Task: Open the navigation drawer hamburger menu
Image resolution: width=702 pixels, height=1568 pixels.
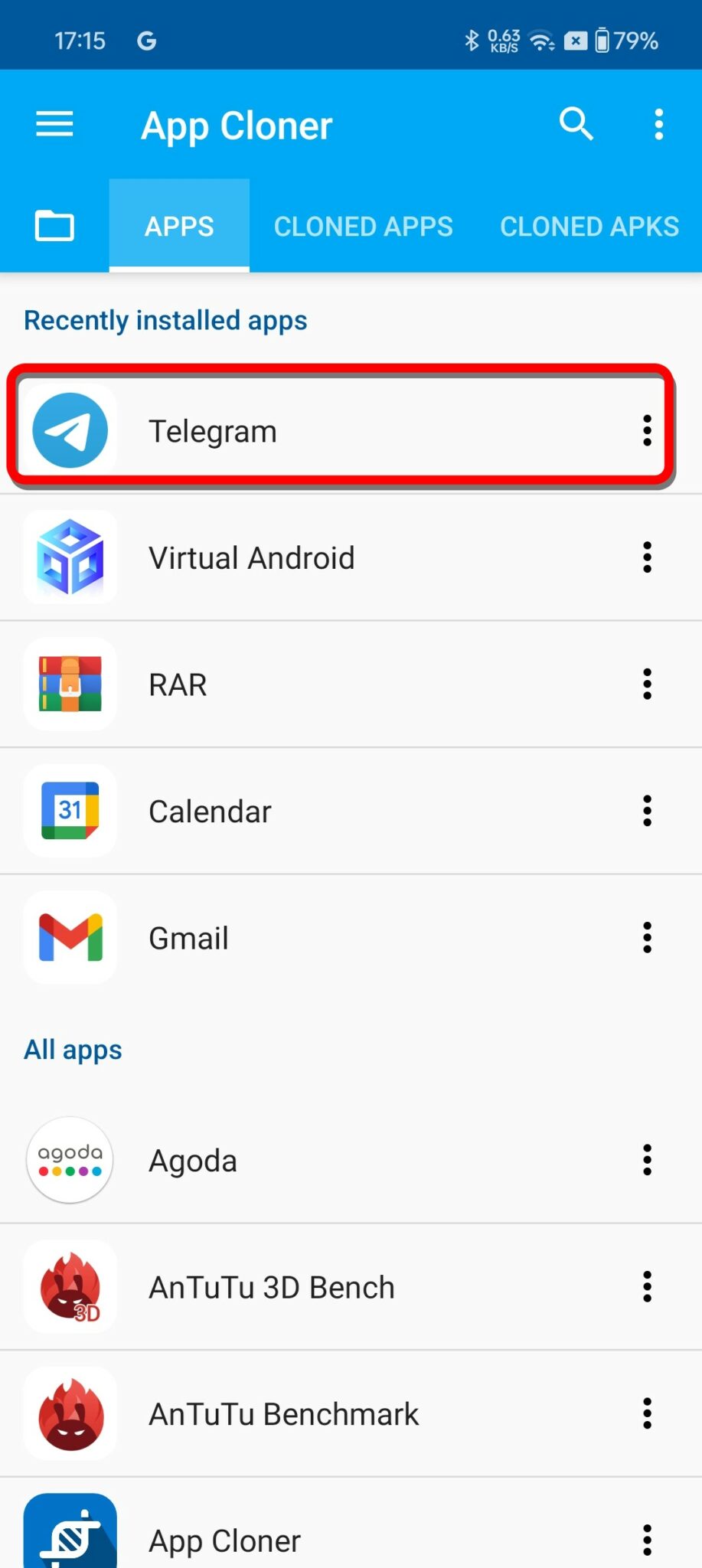Action: pos(54,124)
